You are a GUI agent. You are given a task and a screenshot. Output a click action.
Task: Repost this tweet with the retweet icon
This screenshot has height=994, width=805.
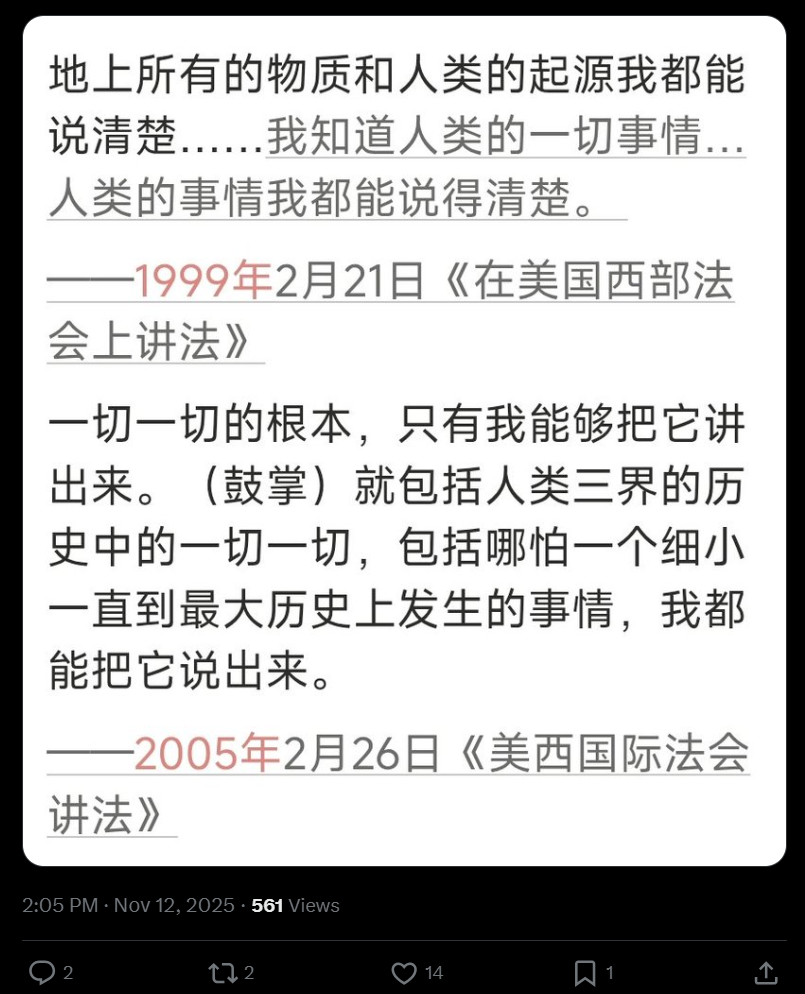pos(221,972)
